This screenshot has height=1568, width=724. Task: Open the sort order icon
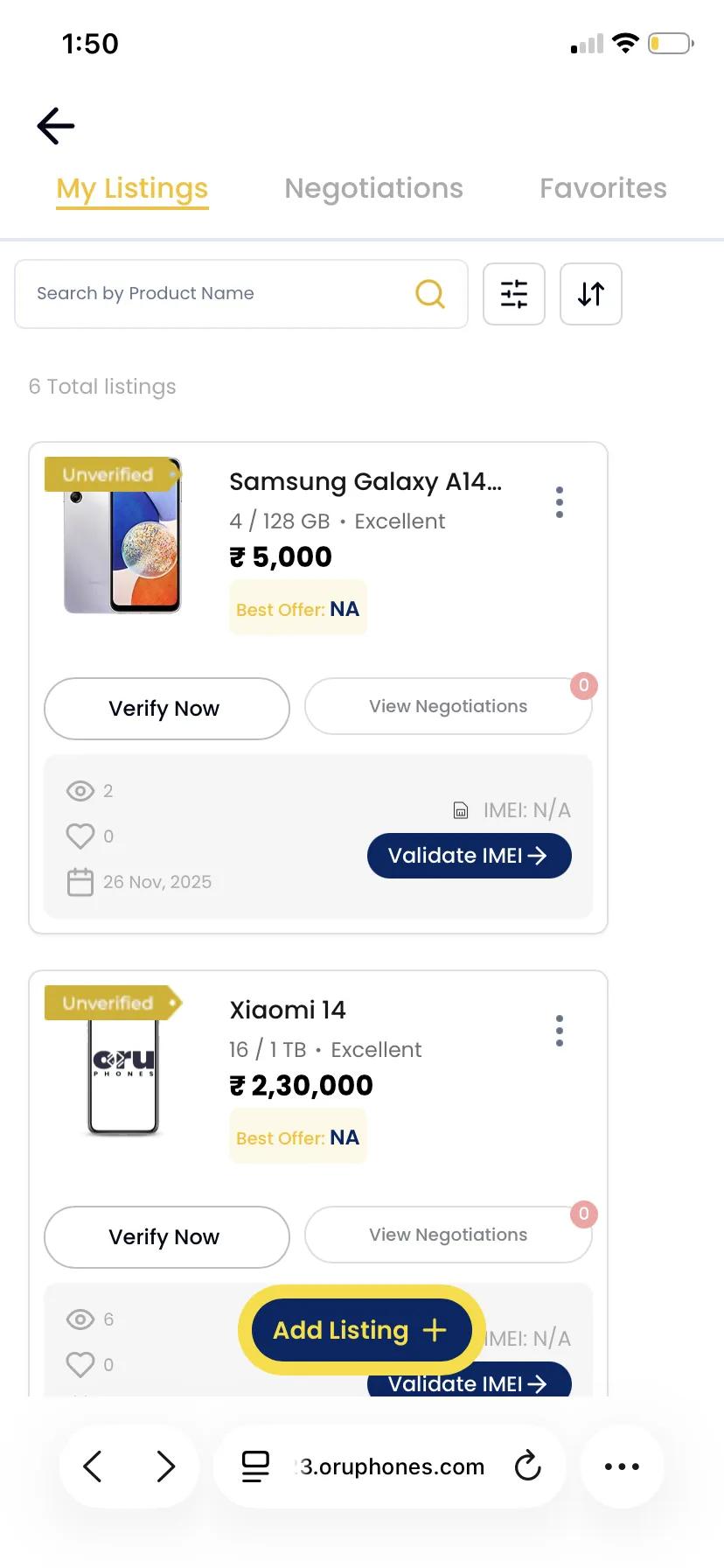591,294
